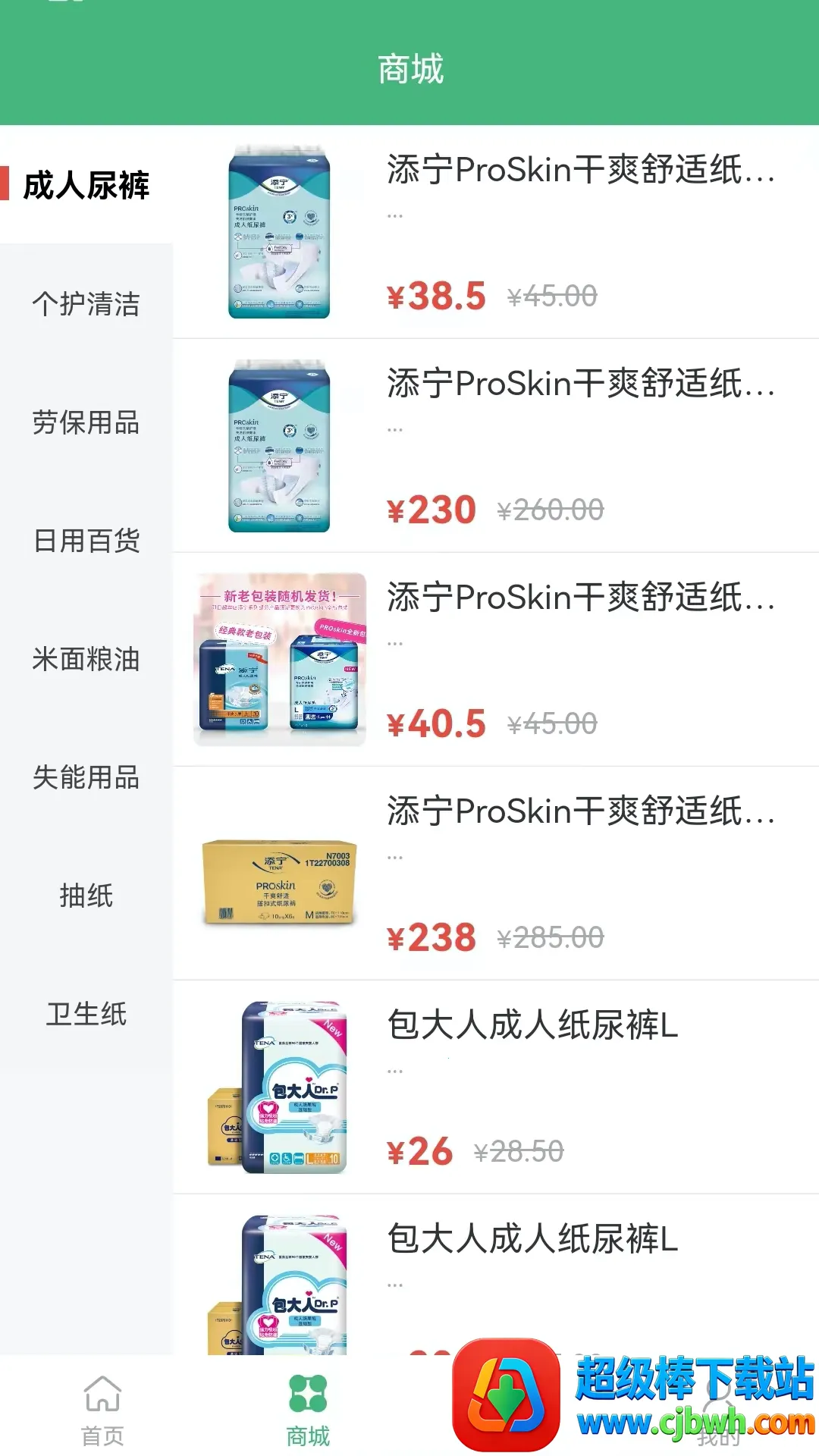Show the 米面粮油 category
The width and height of the screenshot is (819, 1456).
tap(86, 659)
